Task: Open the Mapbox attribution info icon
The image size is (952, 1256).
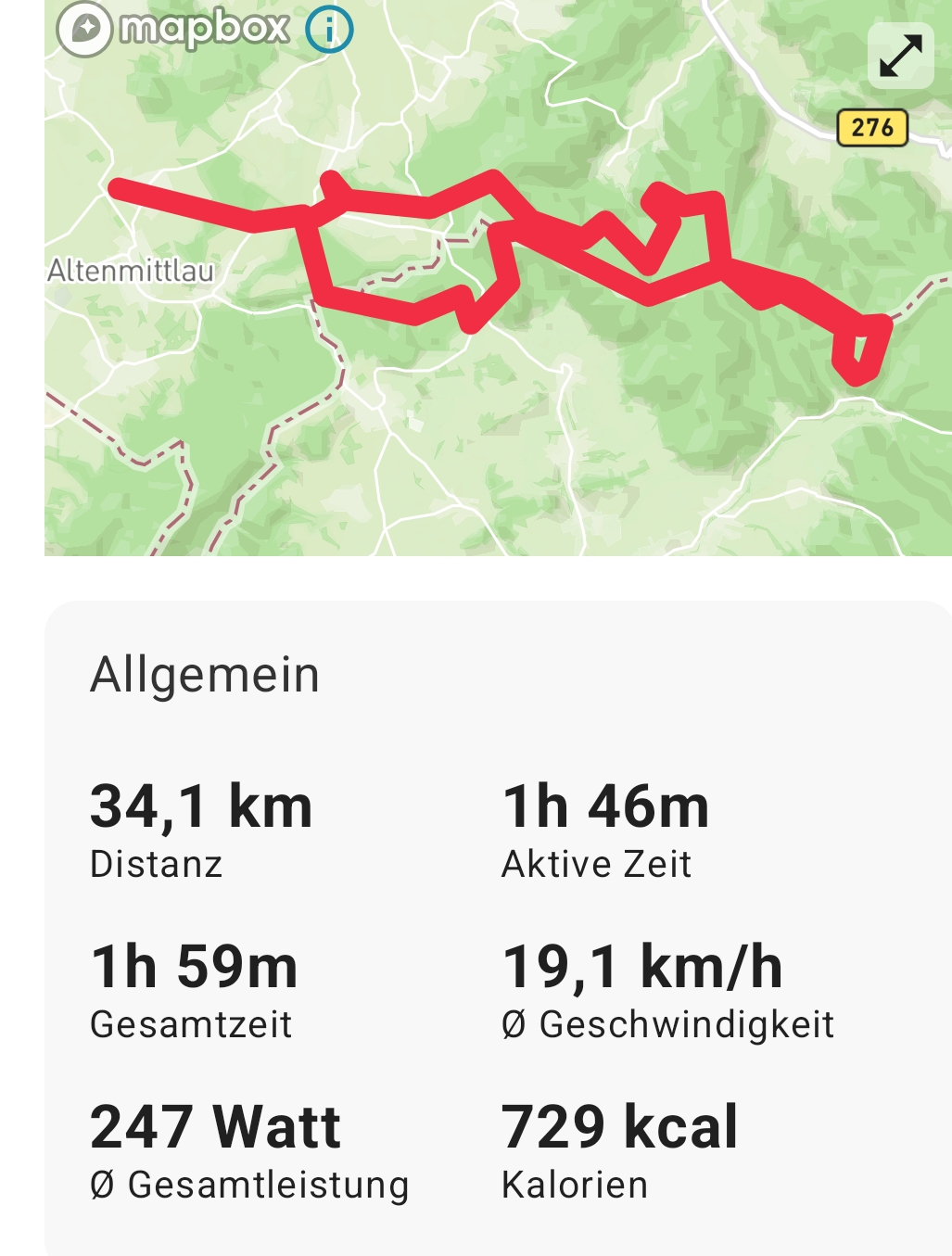Action: click(x=329, y=30)
